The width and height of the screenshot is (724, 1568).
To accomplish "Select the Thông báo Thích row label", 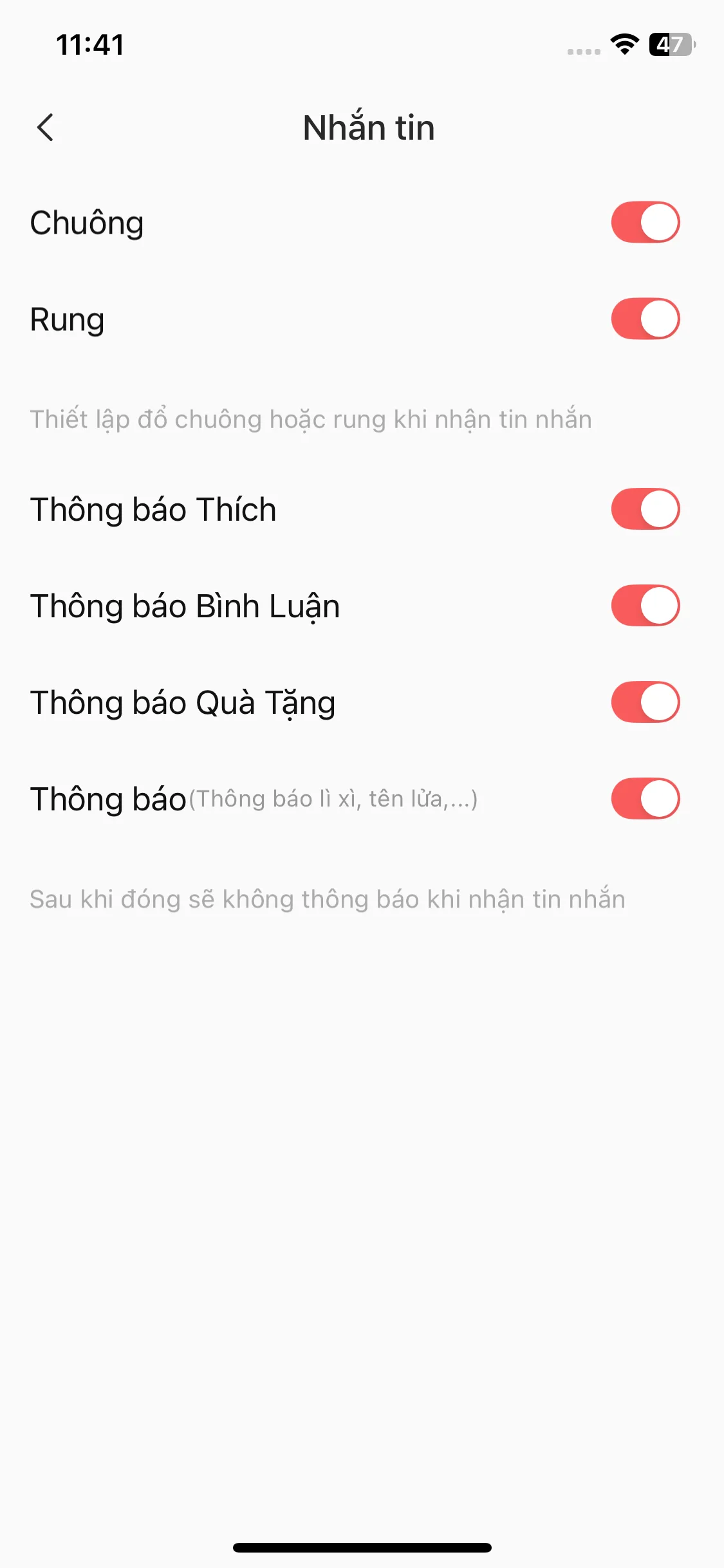I will click(x=153, y=509).
